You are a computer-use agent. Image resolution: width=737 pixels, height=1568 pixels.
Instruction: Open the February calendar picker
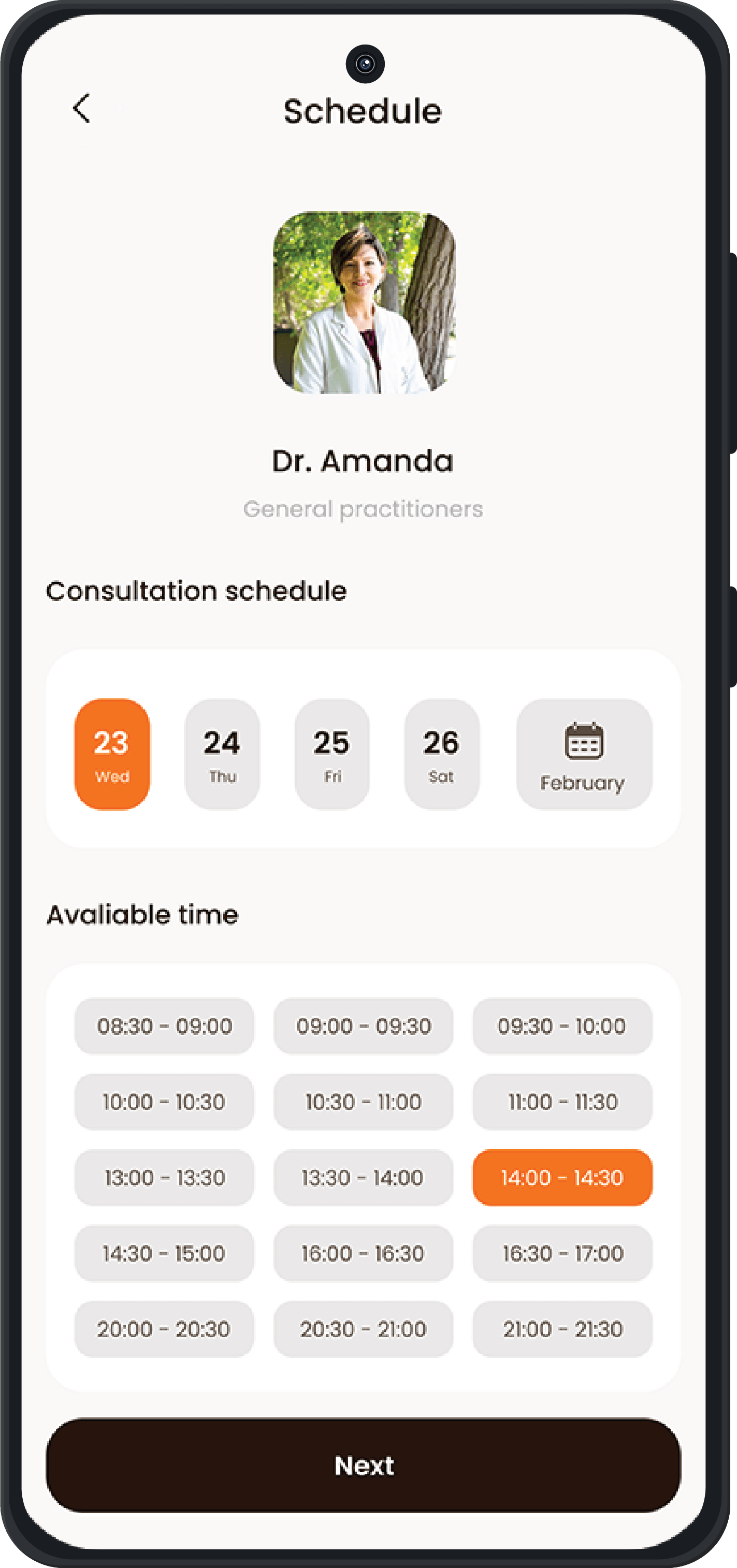tap(584, 754)
